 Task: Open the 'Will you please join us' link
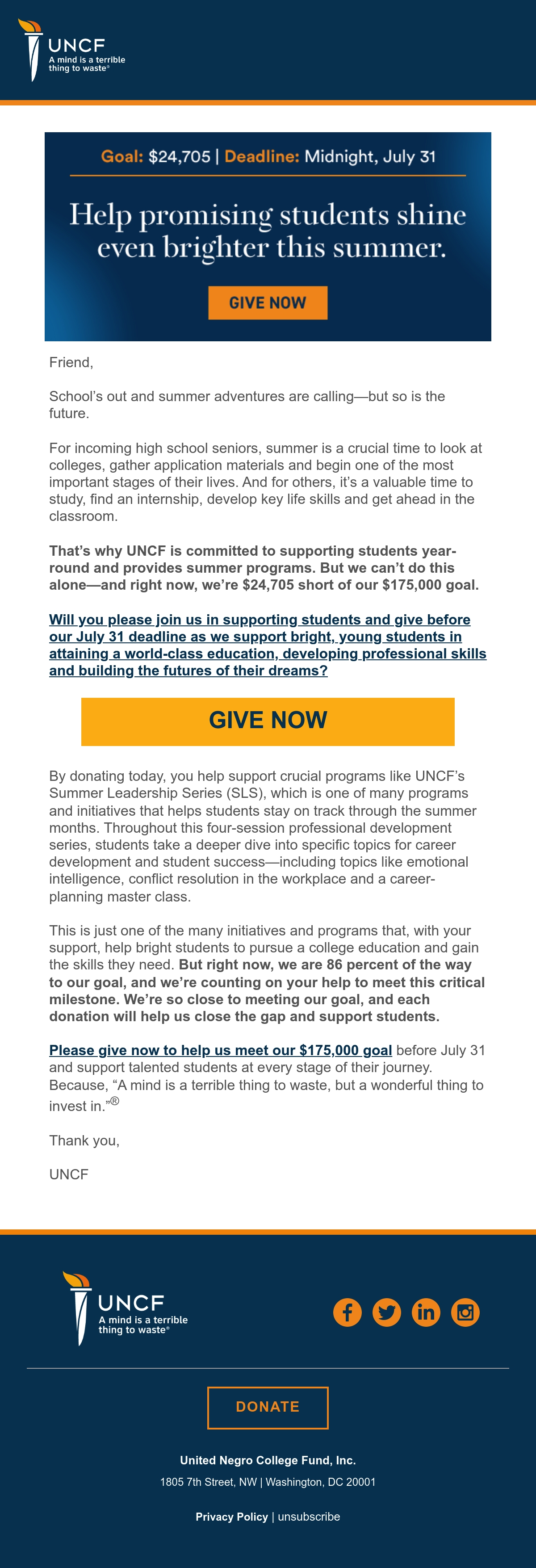(x=268, y=645)
